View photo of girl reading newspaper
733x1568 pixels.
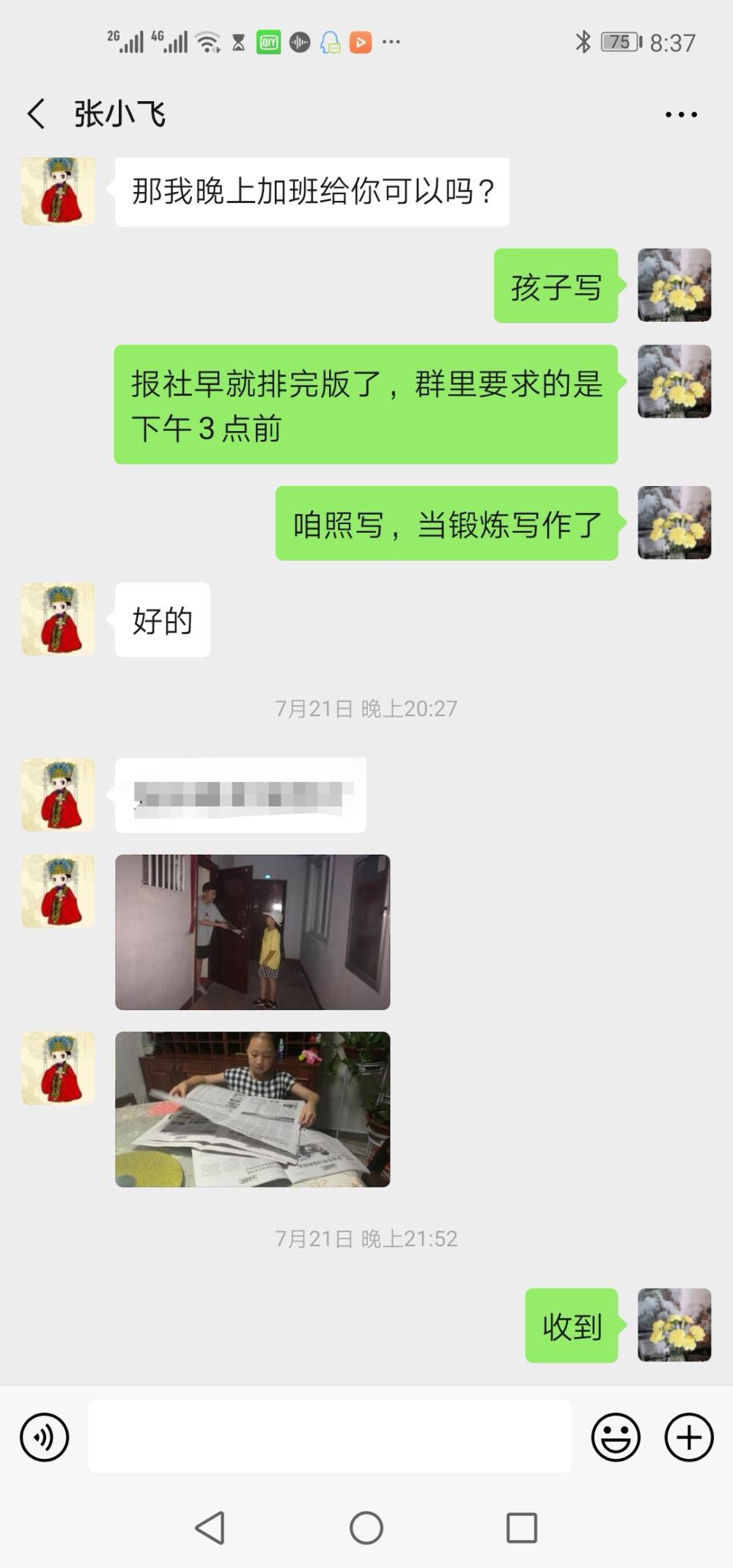click(x=253, y=1109)
